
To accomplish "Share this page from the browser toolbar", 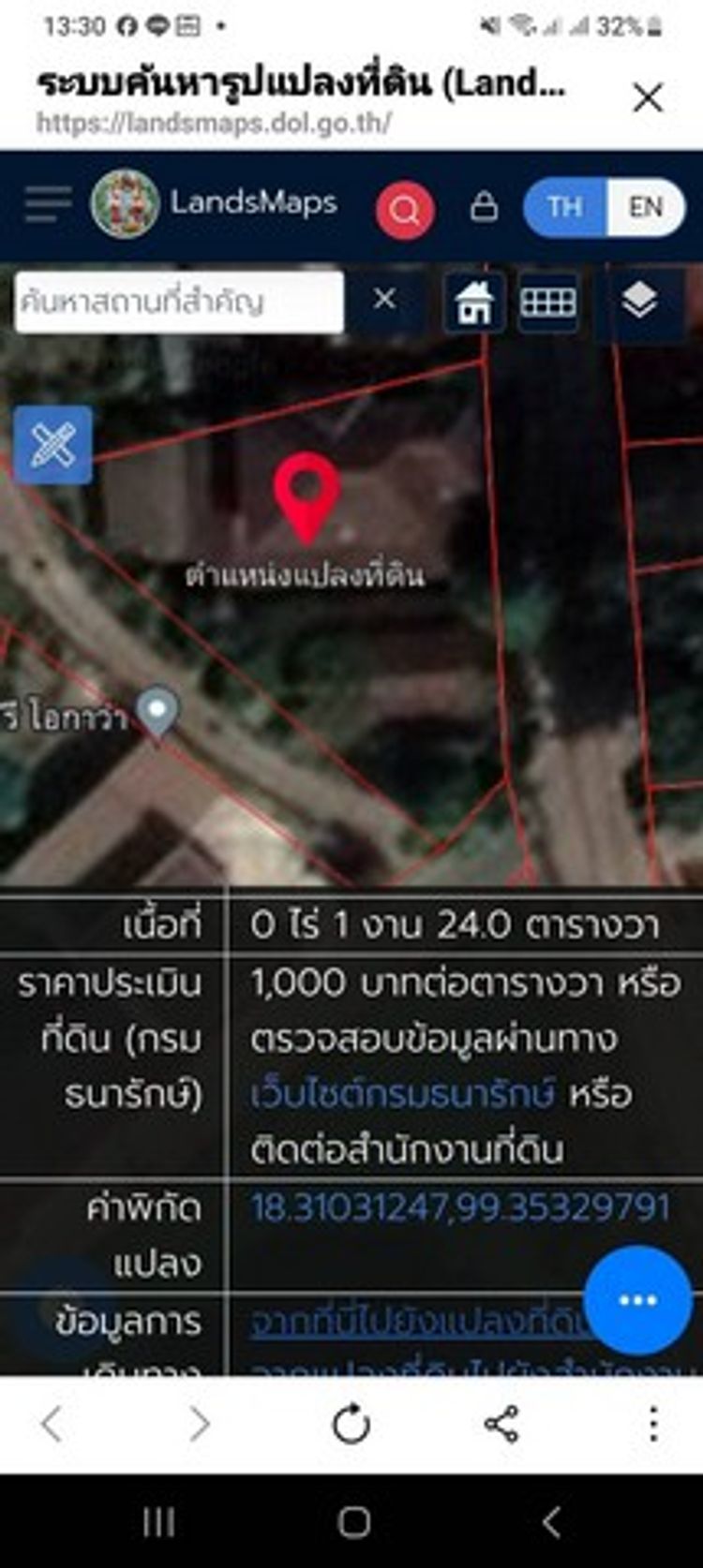I will coord(501,1425).
